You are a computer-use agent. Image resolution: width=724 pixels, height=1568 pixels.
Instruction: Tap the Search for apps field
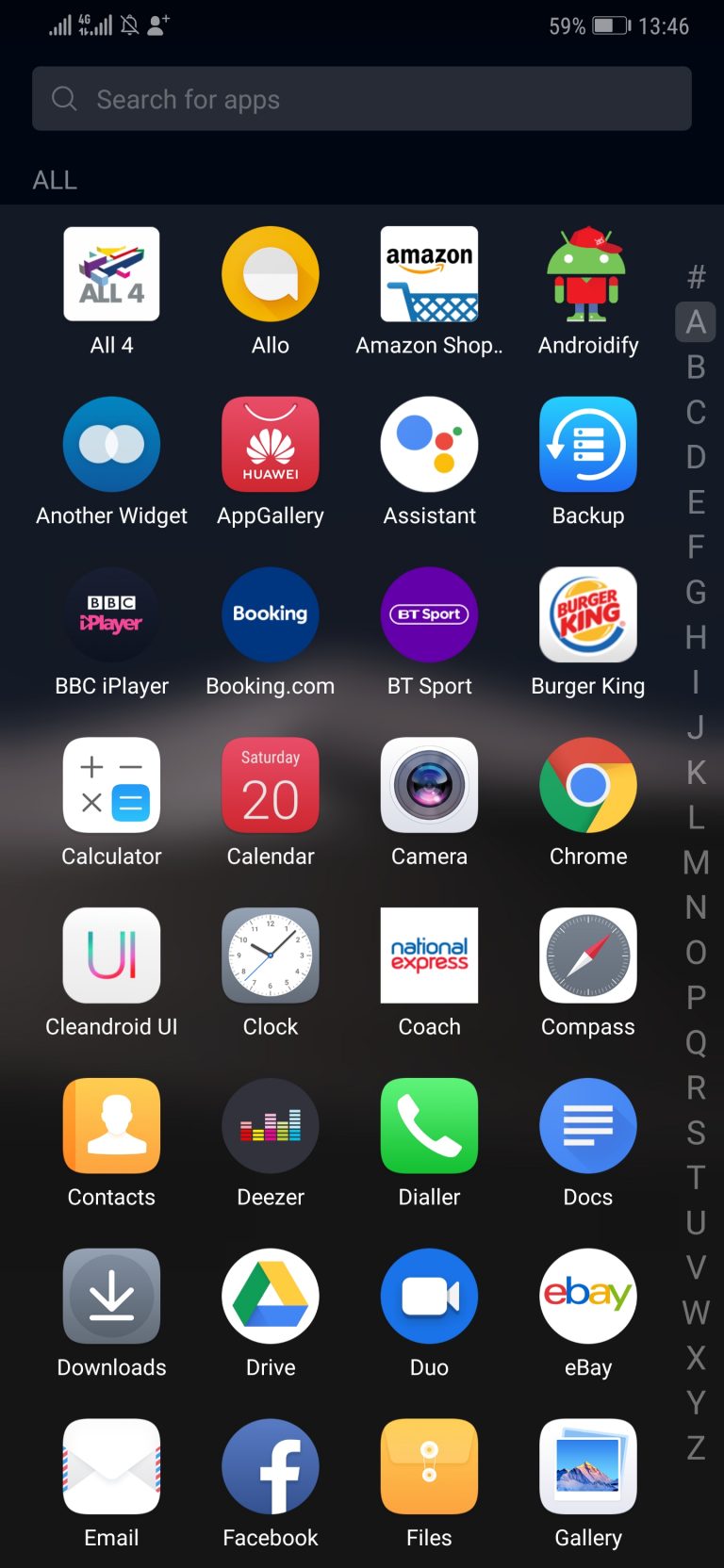click(x=362, y=98)
